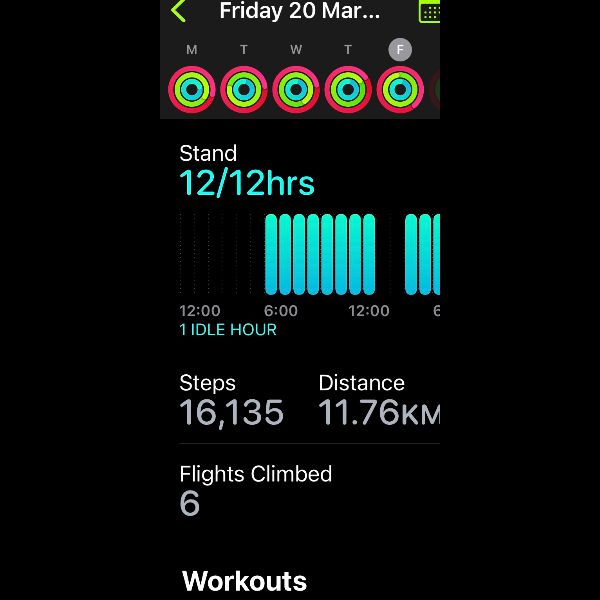
Task: Select Friday's activity rings
Action: [400, 89]
